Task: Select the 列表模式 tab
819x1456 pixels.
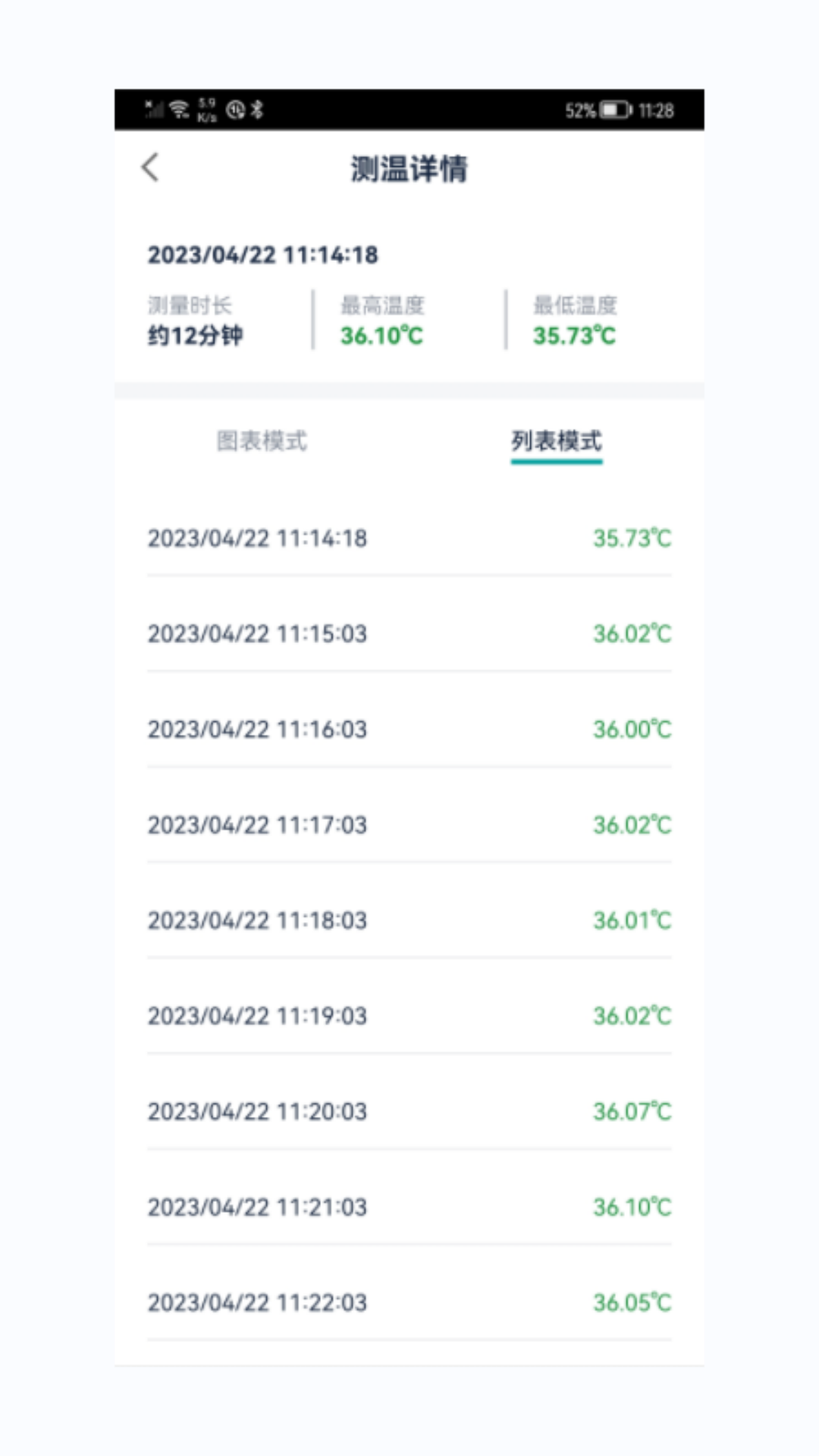Action: click(x=556, y=441)
